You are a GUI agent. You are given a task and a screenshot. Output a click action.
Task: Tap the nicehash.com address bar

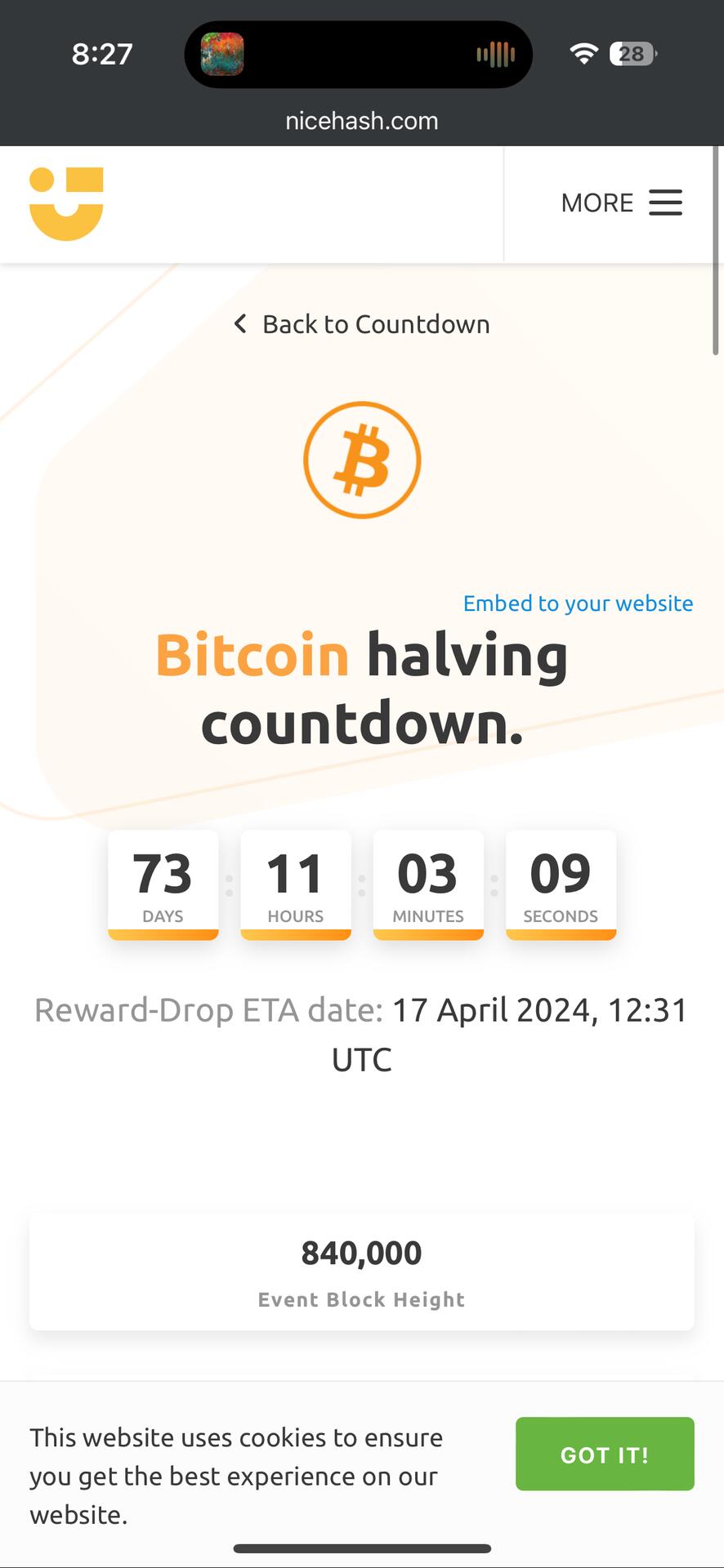click(x=362, y=121)
